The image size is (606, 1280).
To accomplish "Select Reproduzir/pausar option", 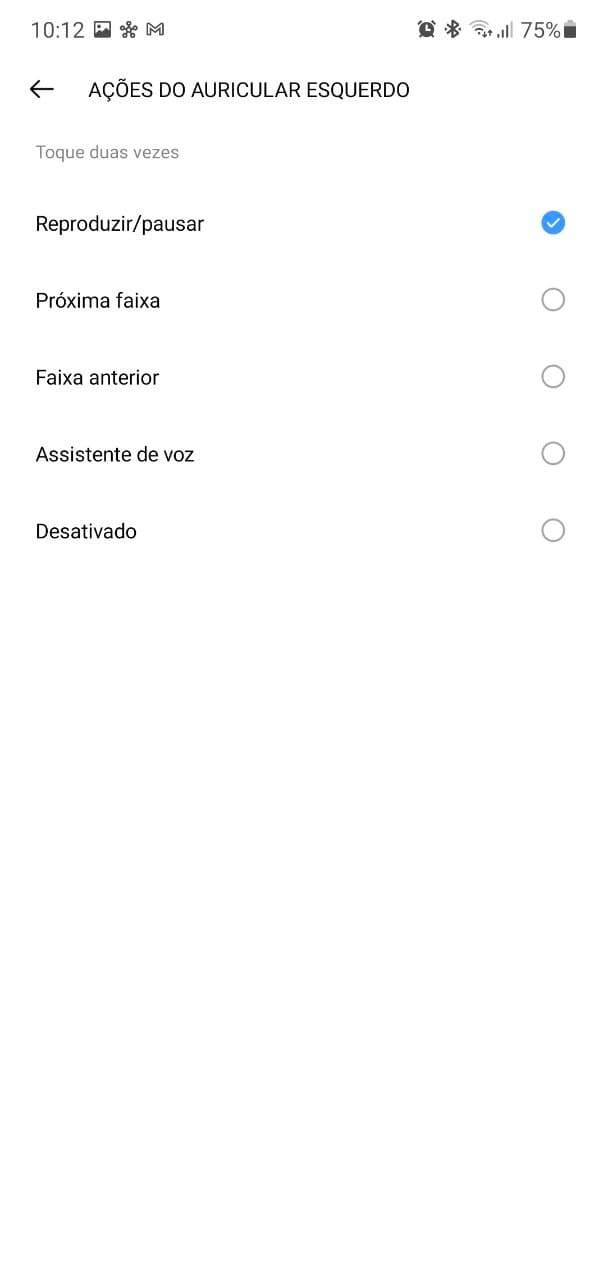I will [x=552, y=223].
